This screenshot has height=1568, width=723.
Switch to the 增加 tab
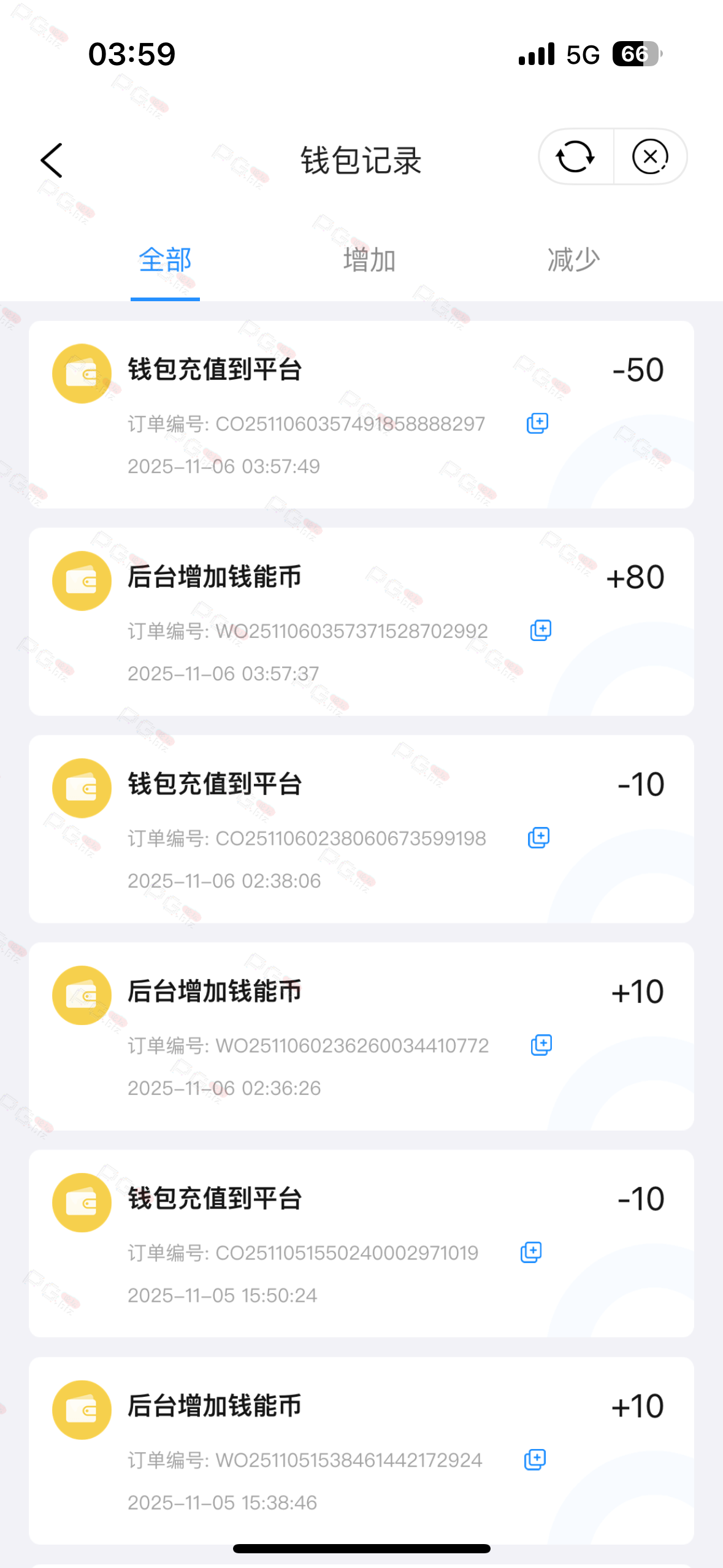(x=369, y=260)
